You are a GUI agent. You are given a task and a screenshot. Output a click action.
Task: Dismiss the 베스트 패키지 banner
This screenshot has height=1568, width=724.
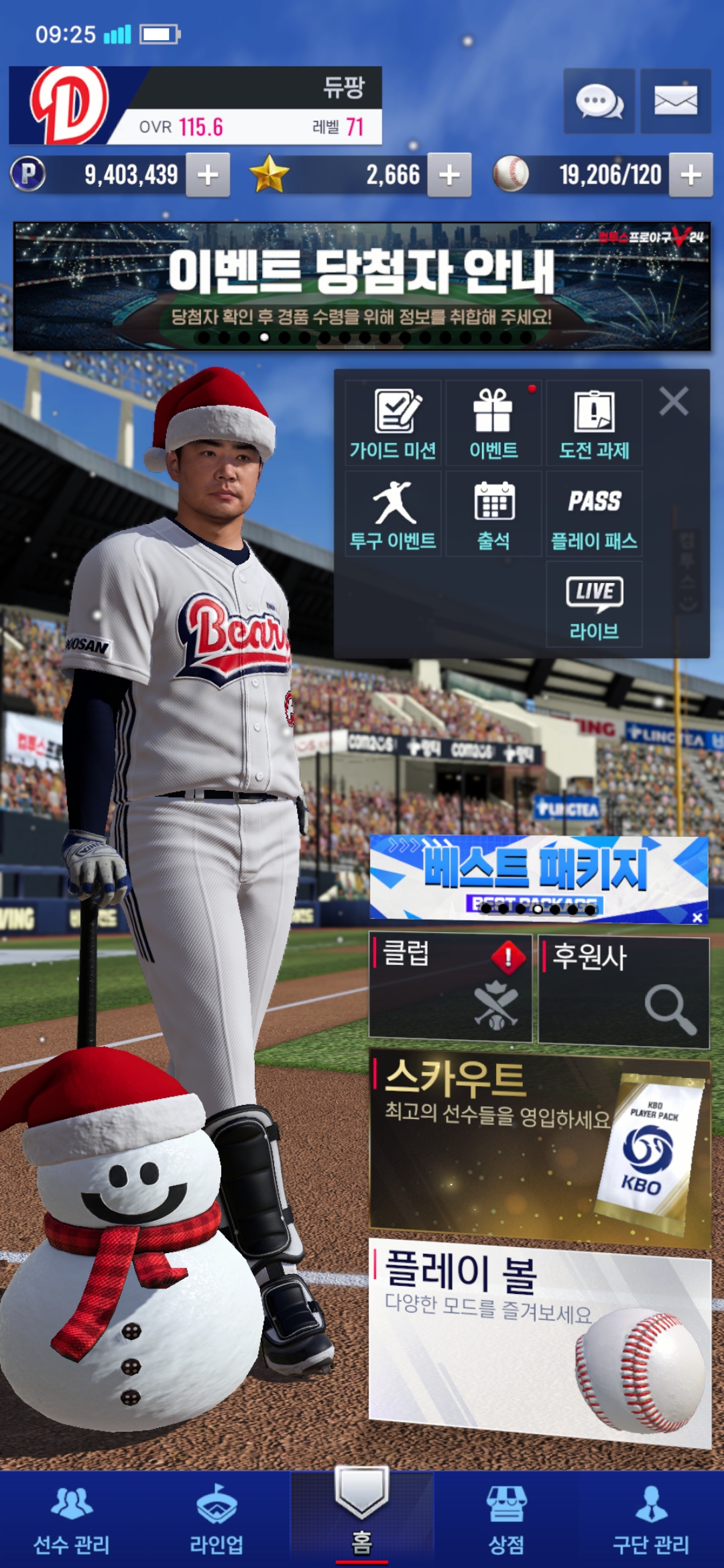pyautogui.click(x=697, y=917)
